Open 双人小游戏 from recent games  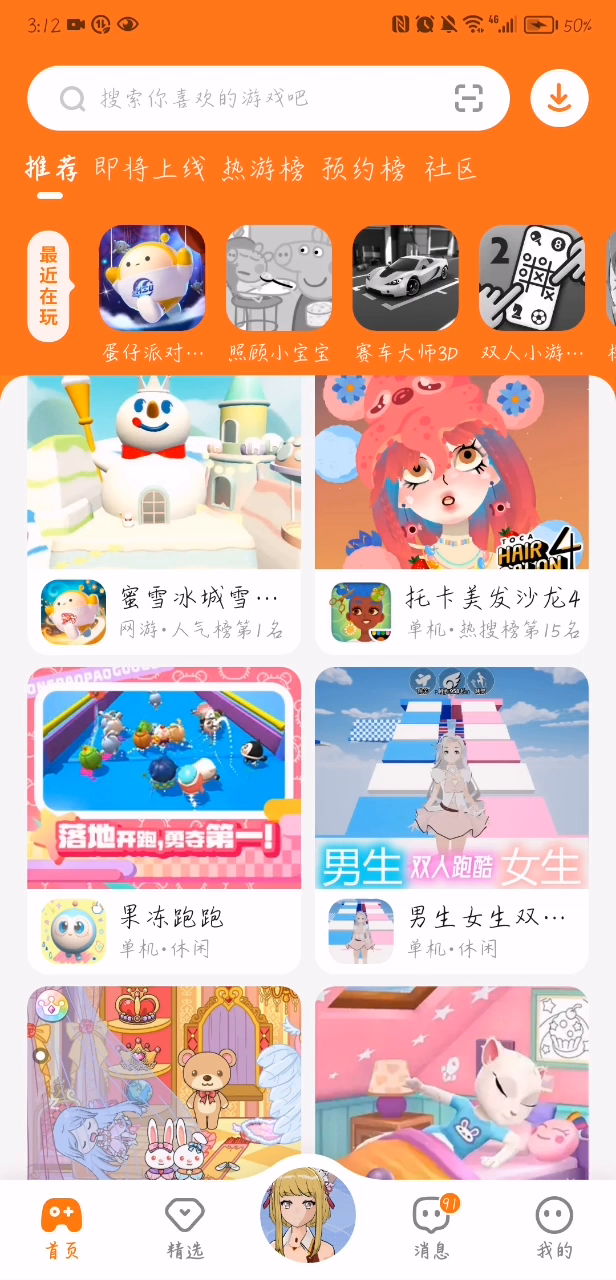(531, 279)
